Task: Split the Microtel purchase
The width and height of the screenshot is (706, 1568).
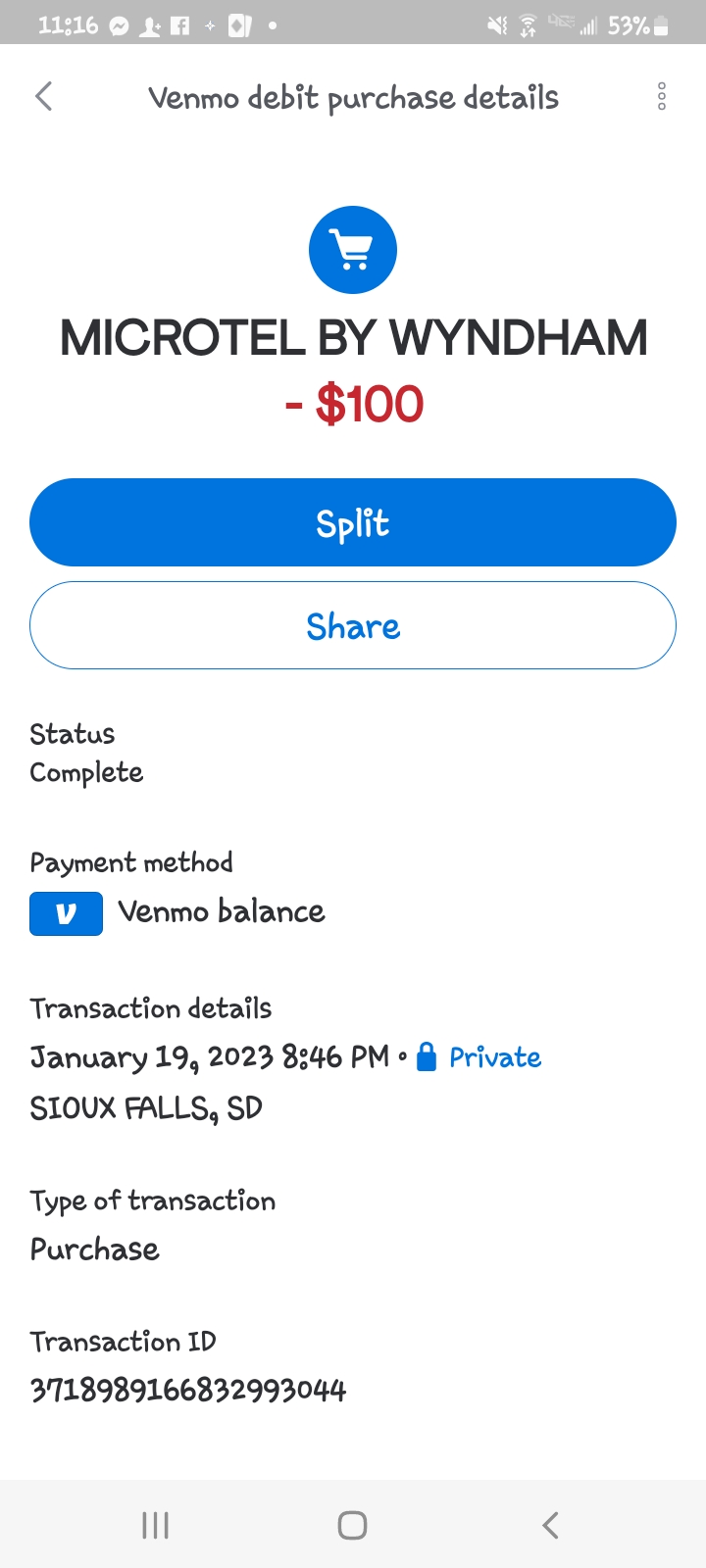Action: 353,523
